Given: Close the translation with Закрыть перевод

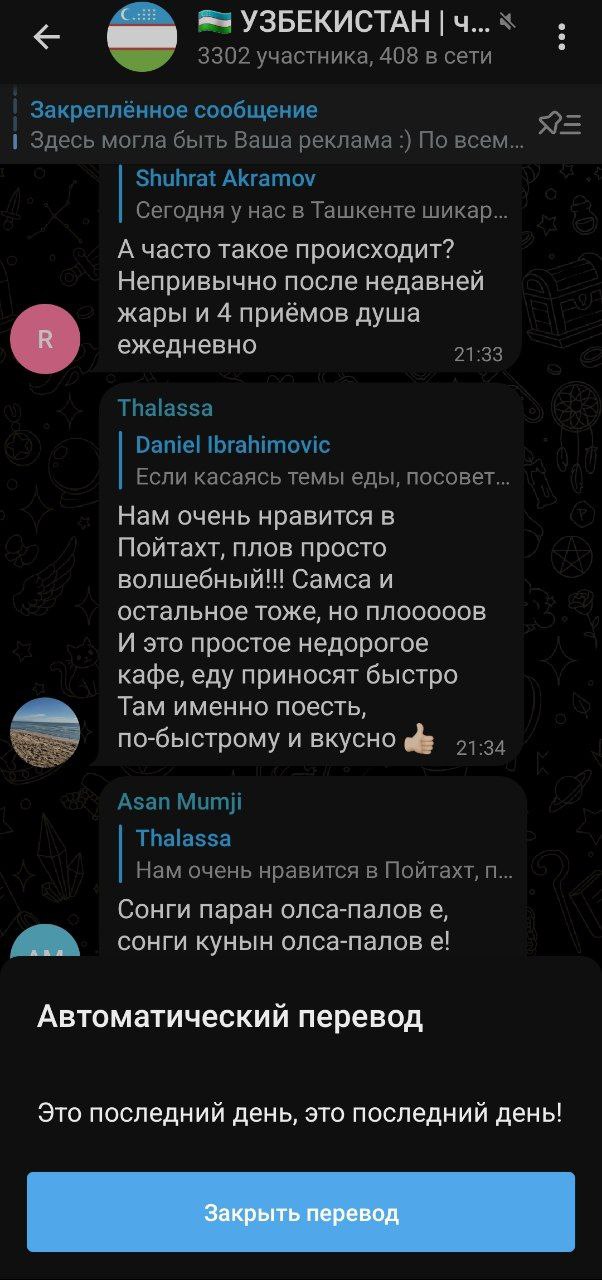Looking at the screenshot, I should [301, 1213].
